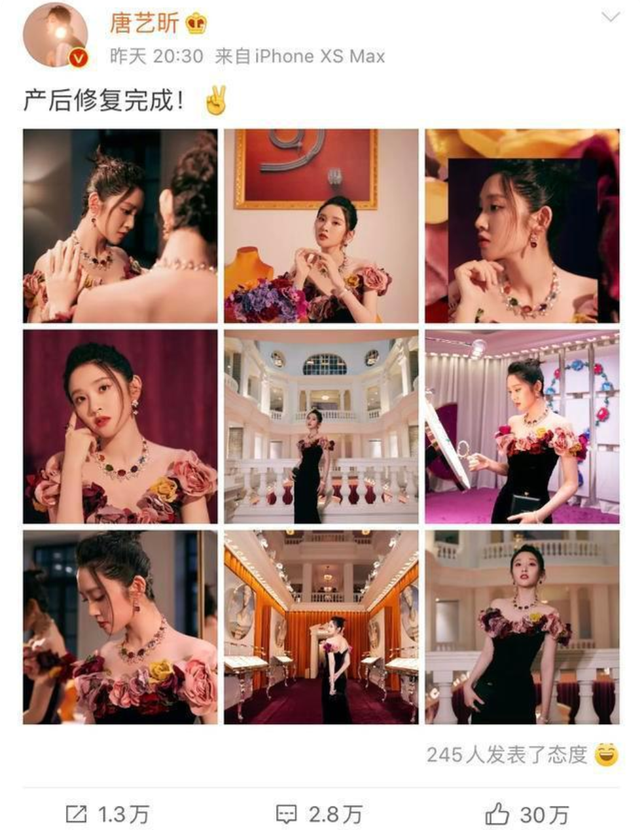Expand the post options chevron
The image size is (640, 830).
[607, 17]
